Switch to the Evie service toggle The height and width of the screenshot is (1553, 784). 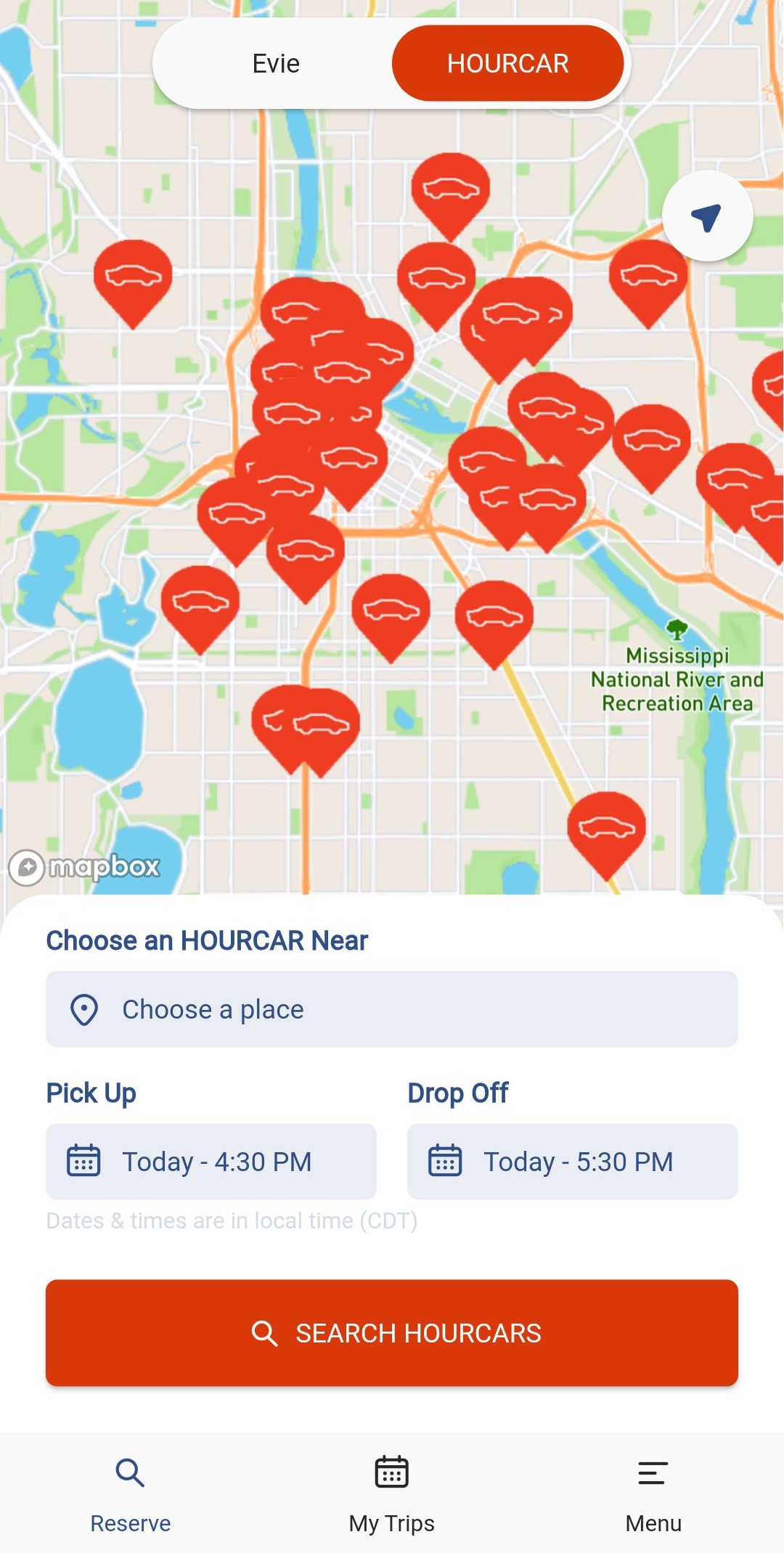[276, 63]
